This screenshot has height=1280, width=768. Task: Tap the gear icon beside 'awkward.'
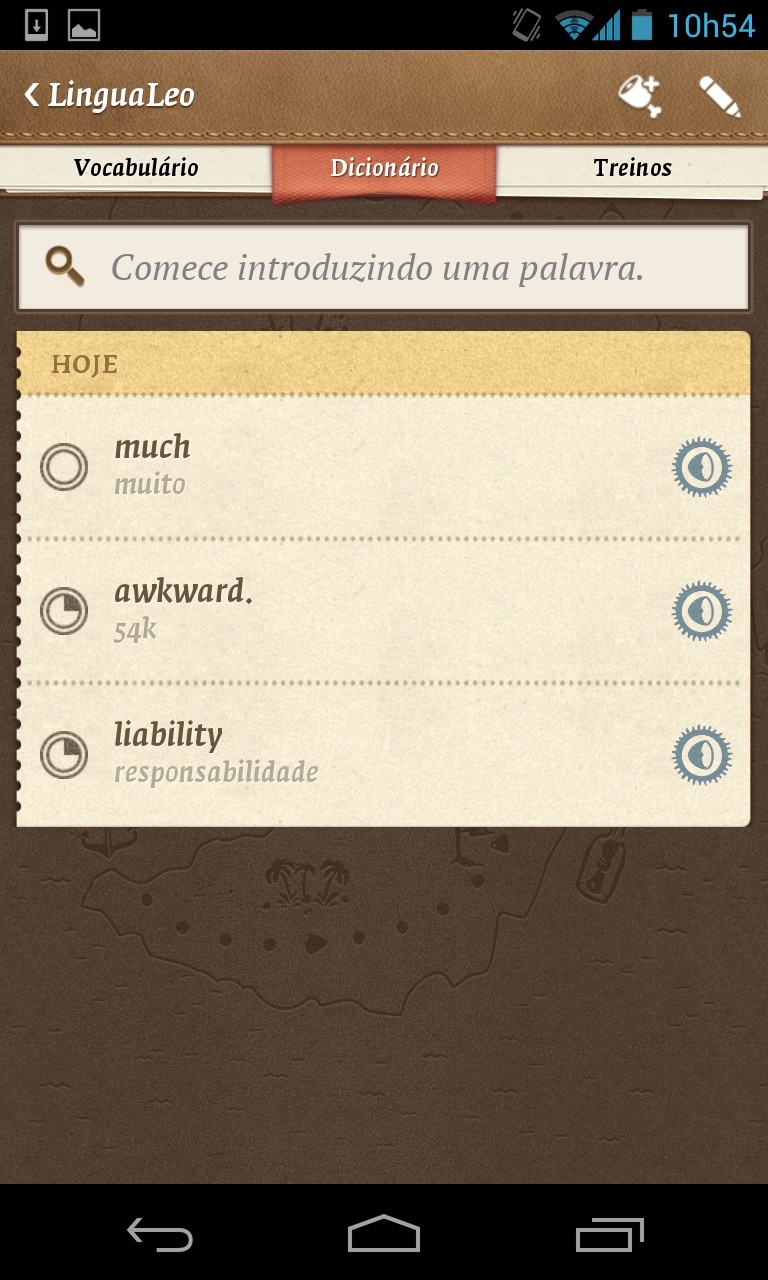coord(701,611)
